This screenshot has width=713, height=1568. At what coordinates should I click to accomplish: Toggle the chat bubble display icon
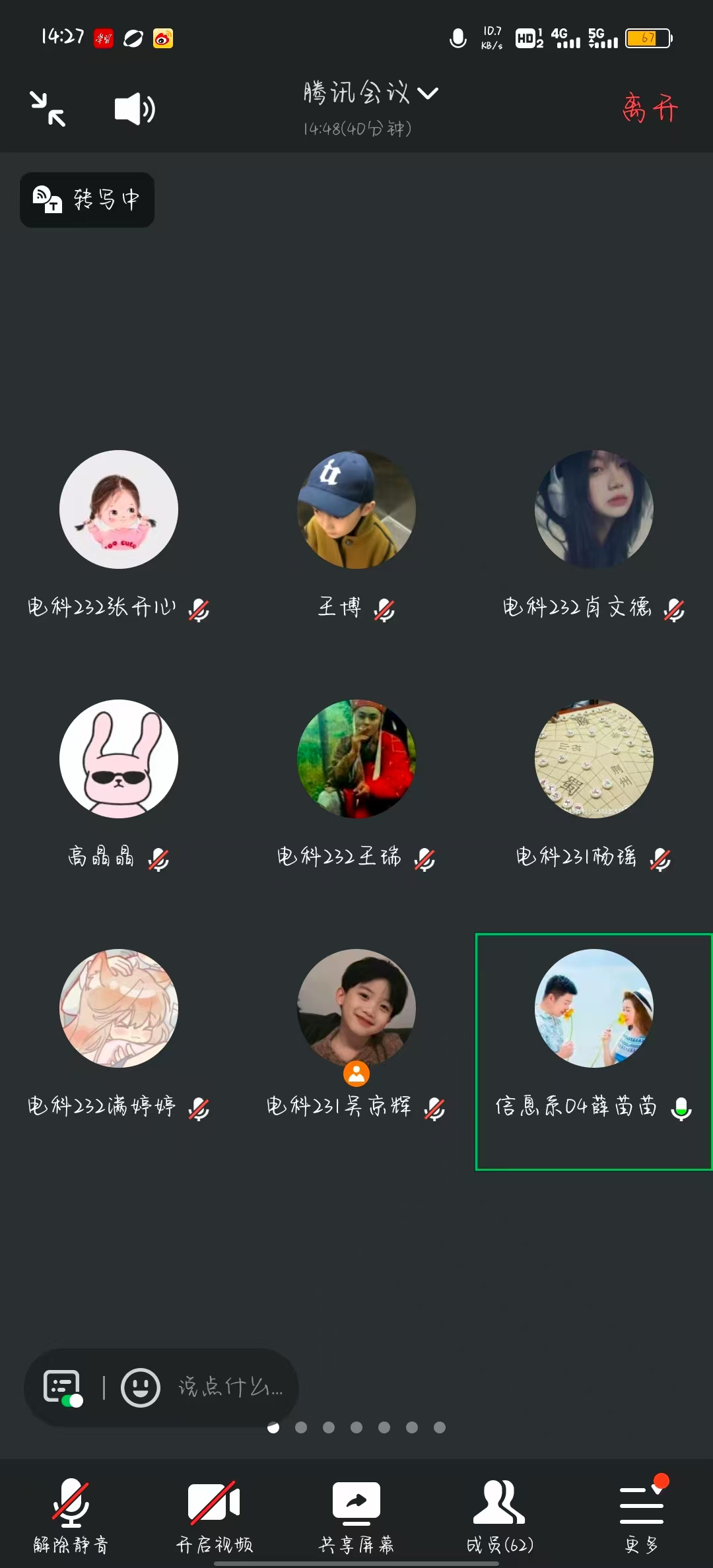point(63,1387)
